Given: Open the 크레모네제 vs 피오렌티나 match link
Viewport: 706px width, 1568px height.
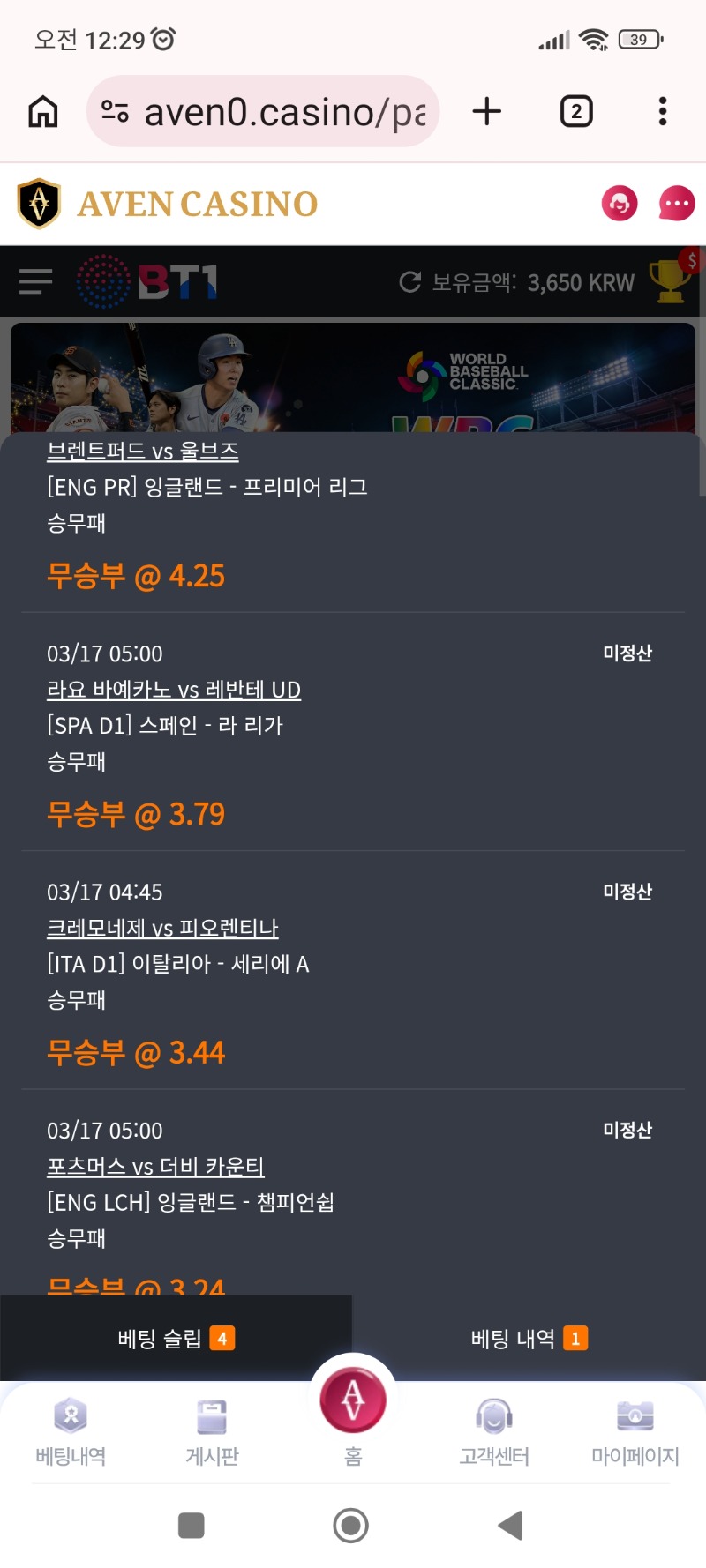Looking at the screenshot, I should coord(162,928).
